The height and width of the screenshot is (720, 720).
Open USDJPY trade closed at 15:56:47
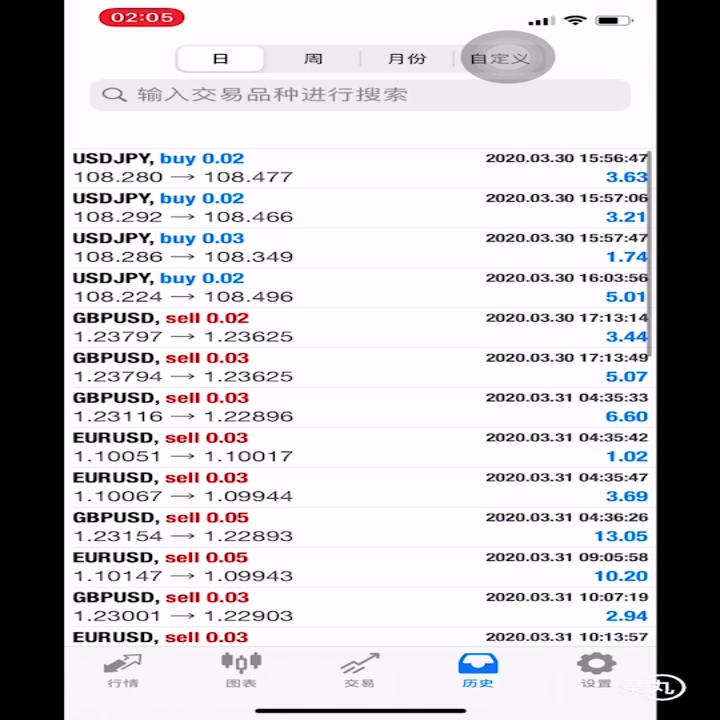[360, 168]
